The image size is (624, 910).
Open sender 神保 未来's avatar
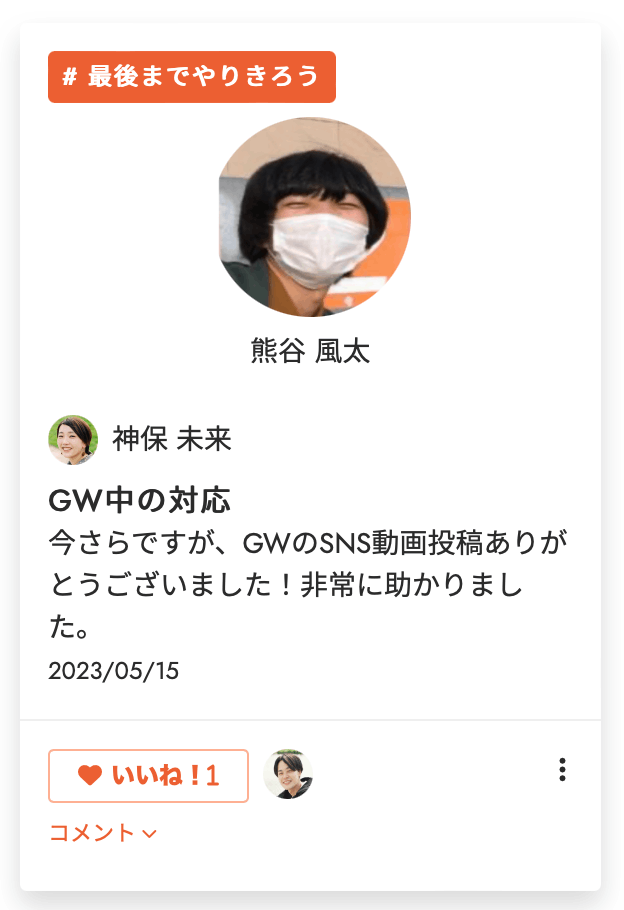pyautogui.click(x=73, y=440)
